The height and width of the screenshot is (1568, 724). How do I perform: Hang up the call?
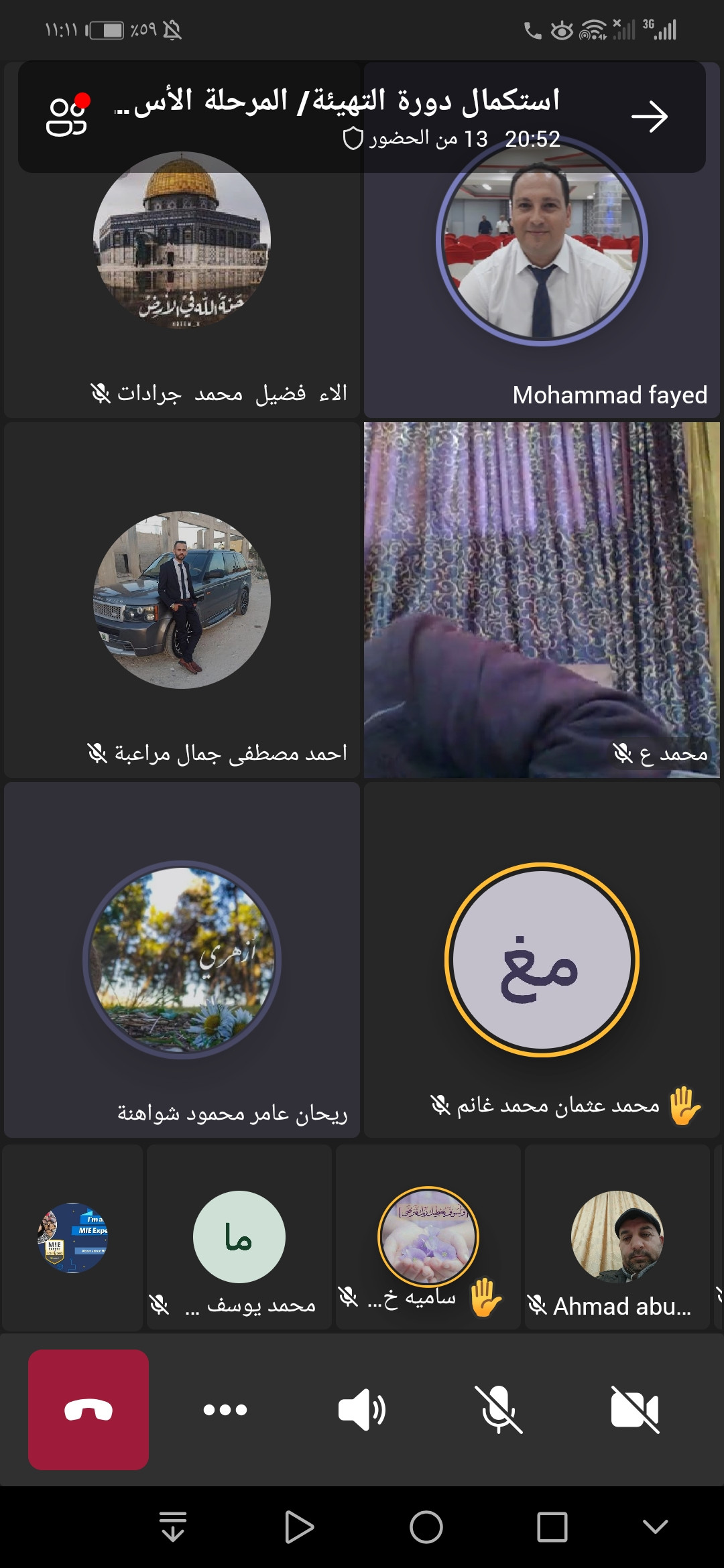click(x=88, y=1409)
